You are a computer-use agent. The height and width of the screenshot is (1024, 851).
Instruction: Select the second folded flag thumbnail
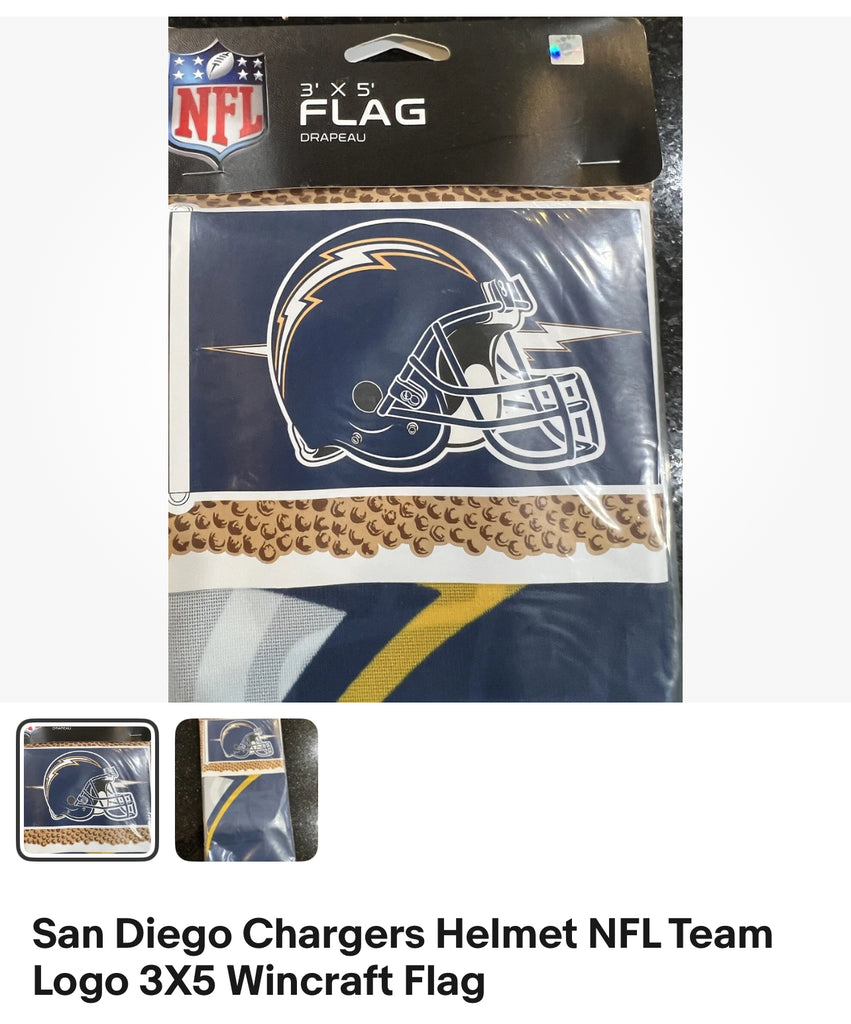tap(246, 790)
